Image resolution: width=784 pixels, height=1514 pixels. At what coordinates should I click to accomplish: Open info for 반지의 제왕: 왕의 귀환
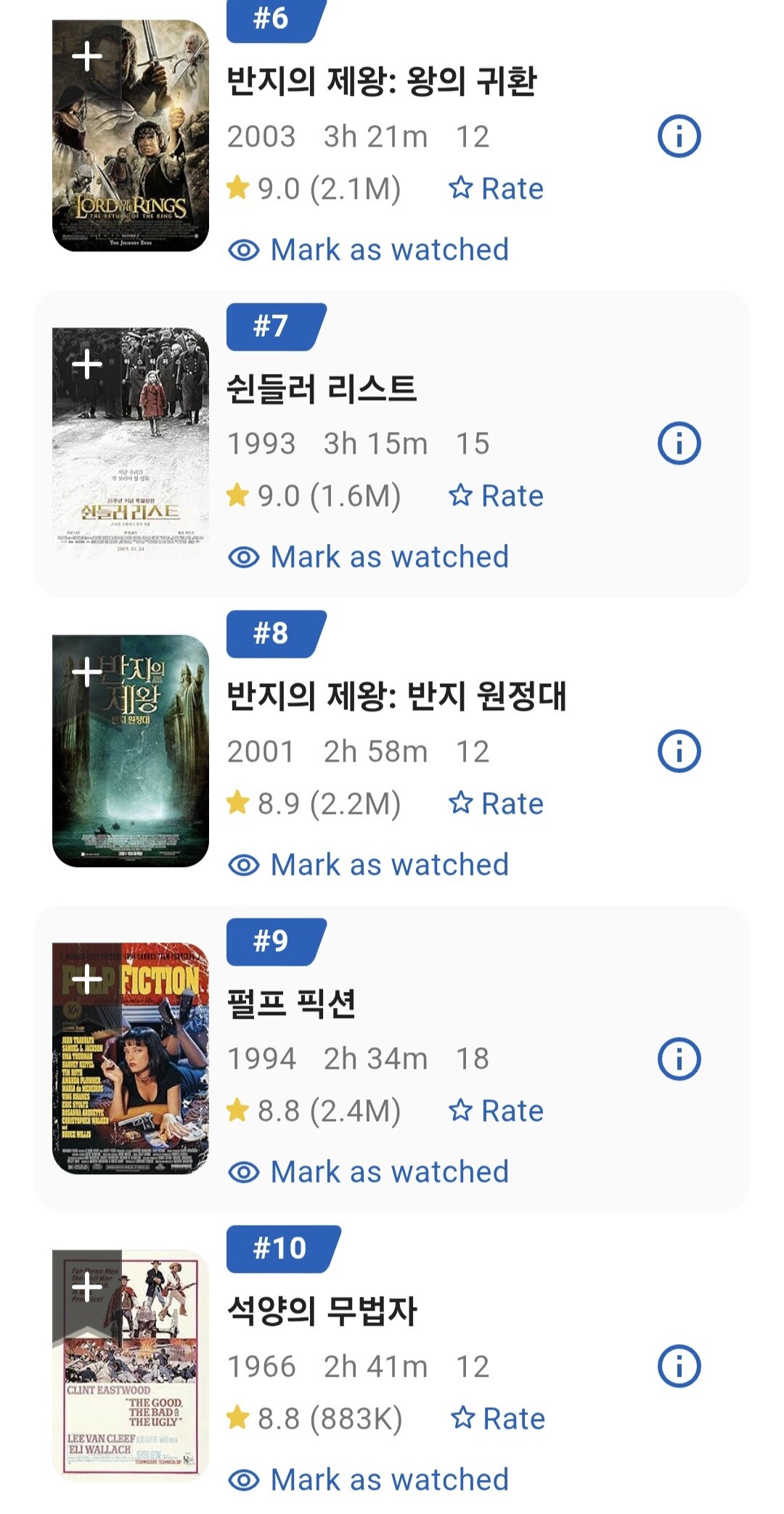pyautogui.click(x=679, y=136)
